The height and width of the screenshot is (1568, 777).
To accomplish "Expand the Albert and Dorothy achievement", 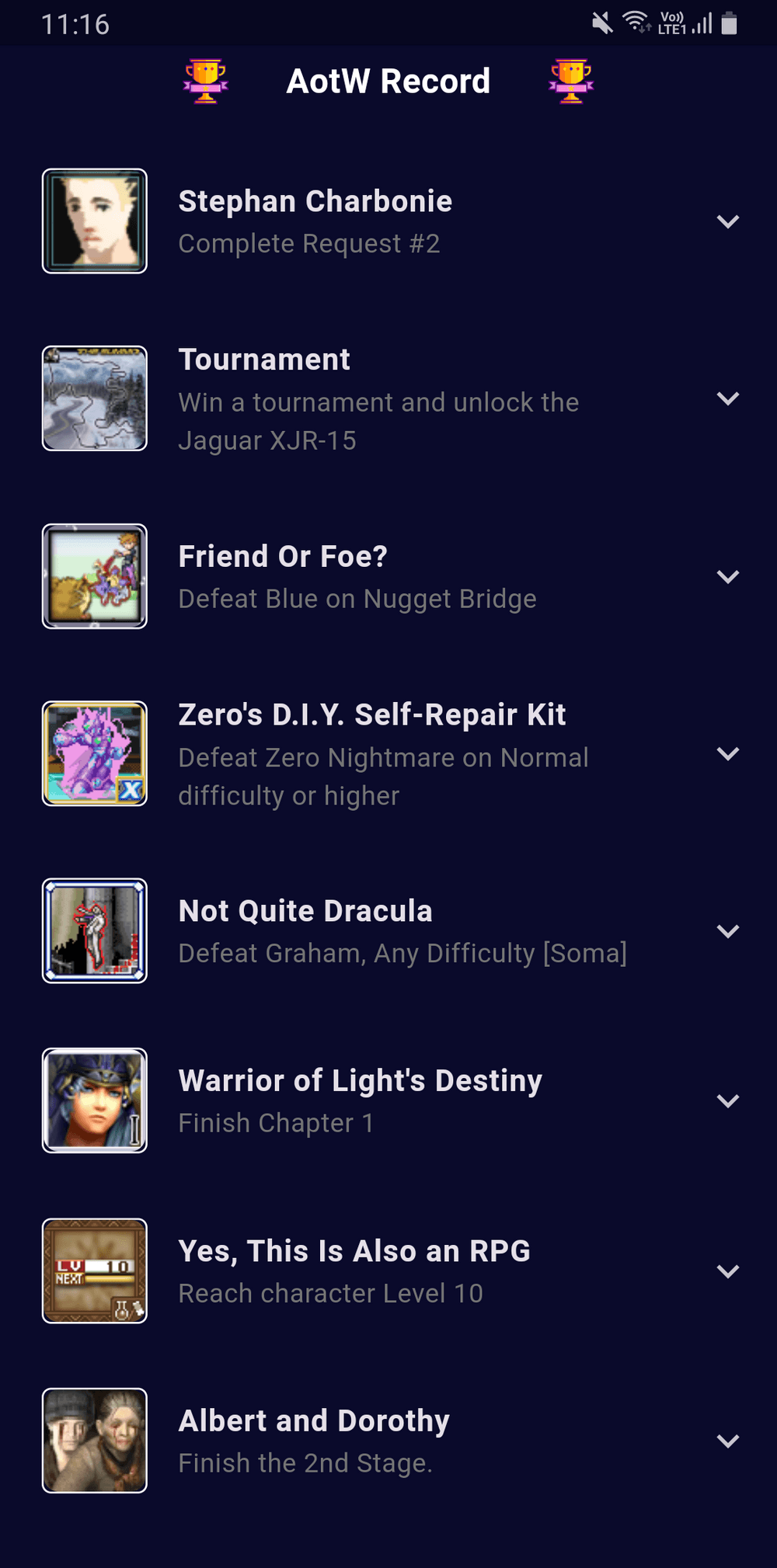I will coord(727,1441).
